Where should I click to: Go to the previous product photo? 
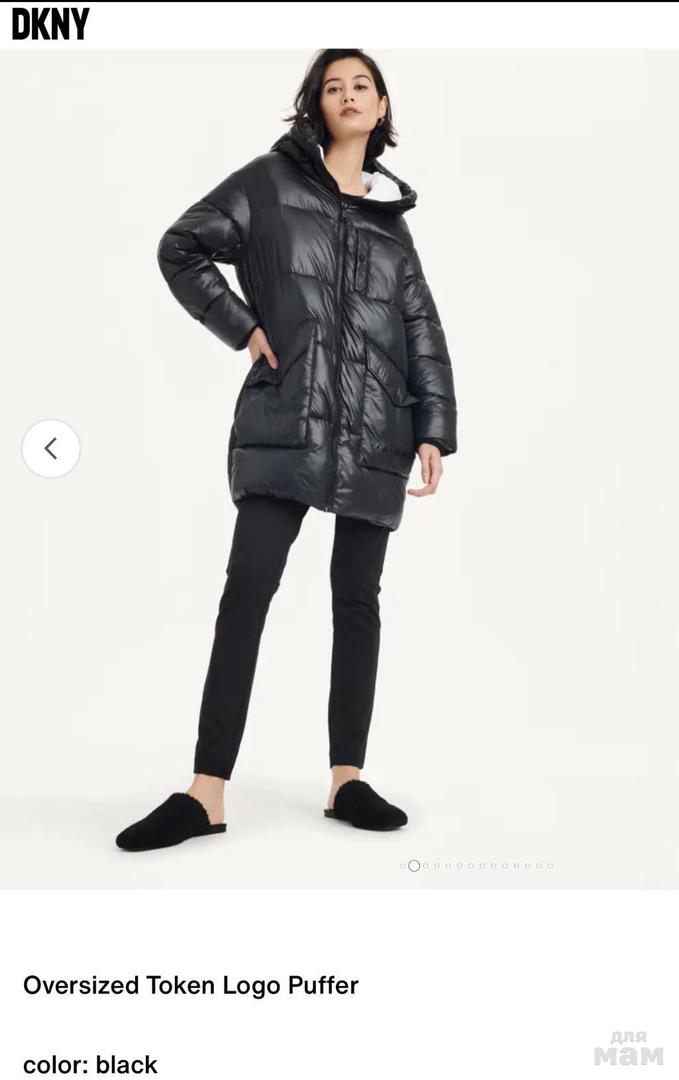[x=51, y=449]
